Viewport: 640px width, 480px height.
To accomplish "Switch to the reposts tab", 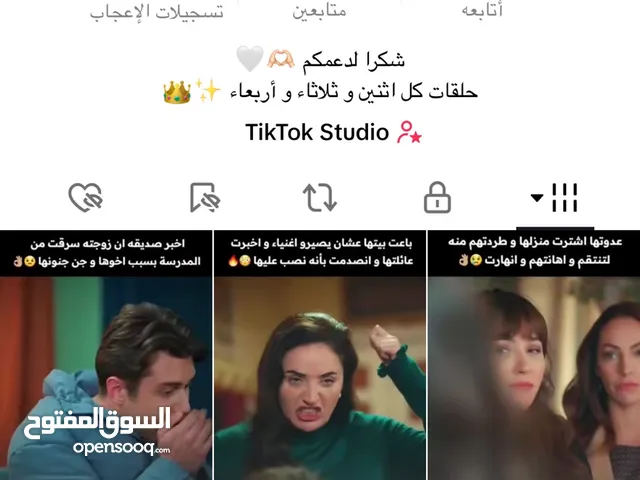I will pyautogui.click(x=320, y=198).
